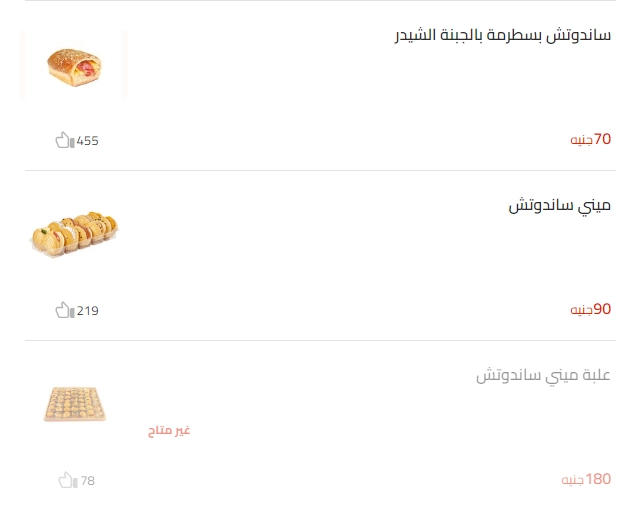Like the علبة ميني ساندوتش item with 78 likes
The height and width of the screenshot is (510, 639).
[67, 480]
